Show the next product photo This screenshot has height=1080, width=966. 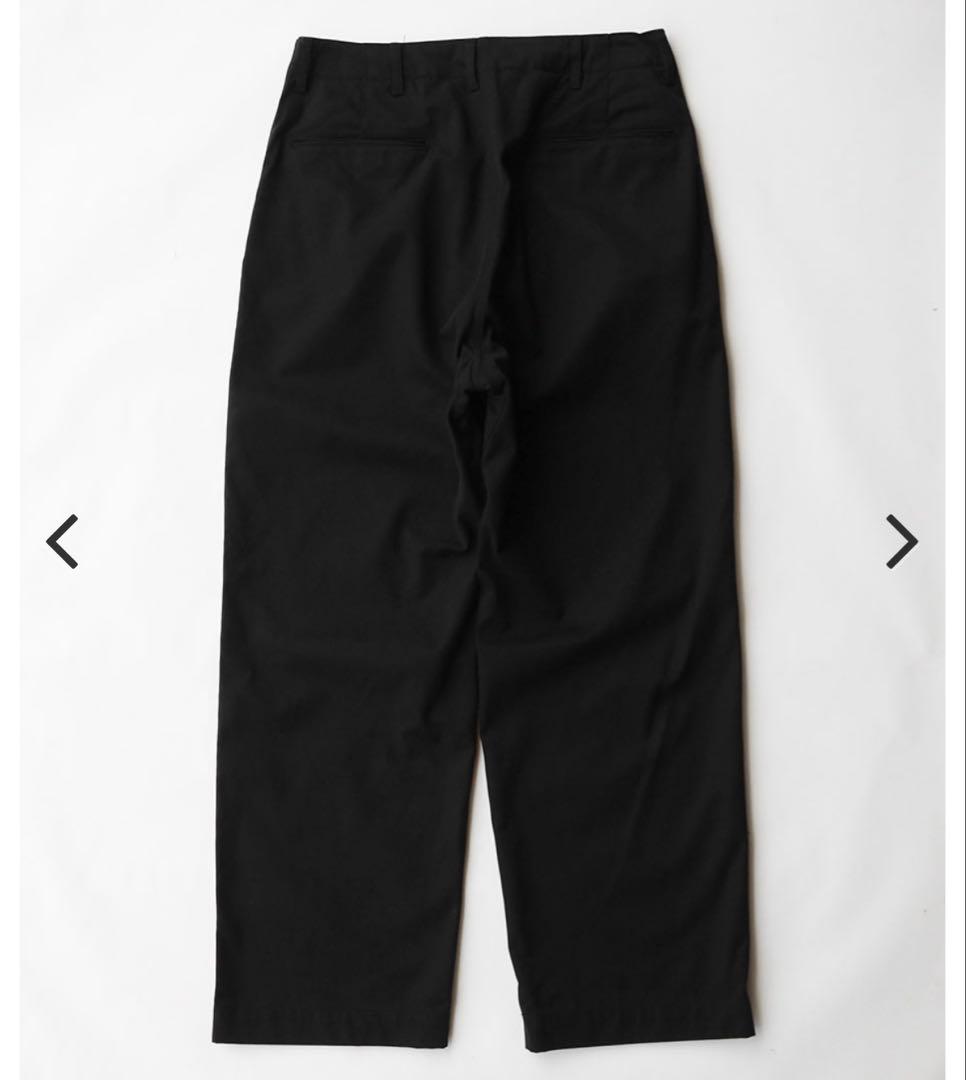[901, 542]
